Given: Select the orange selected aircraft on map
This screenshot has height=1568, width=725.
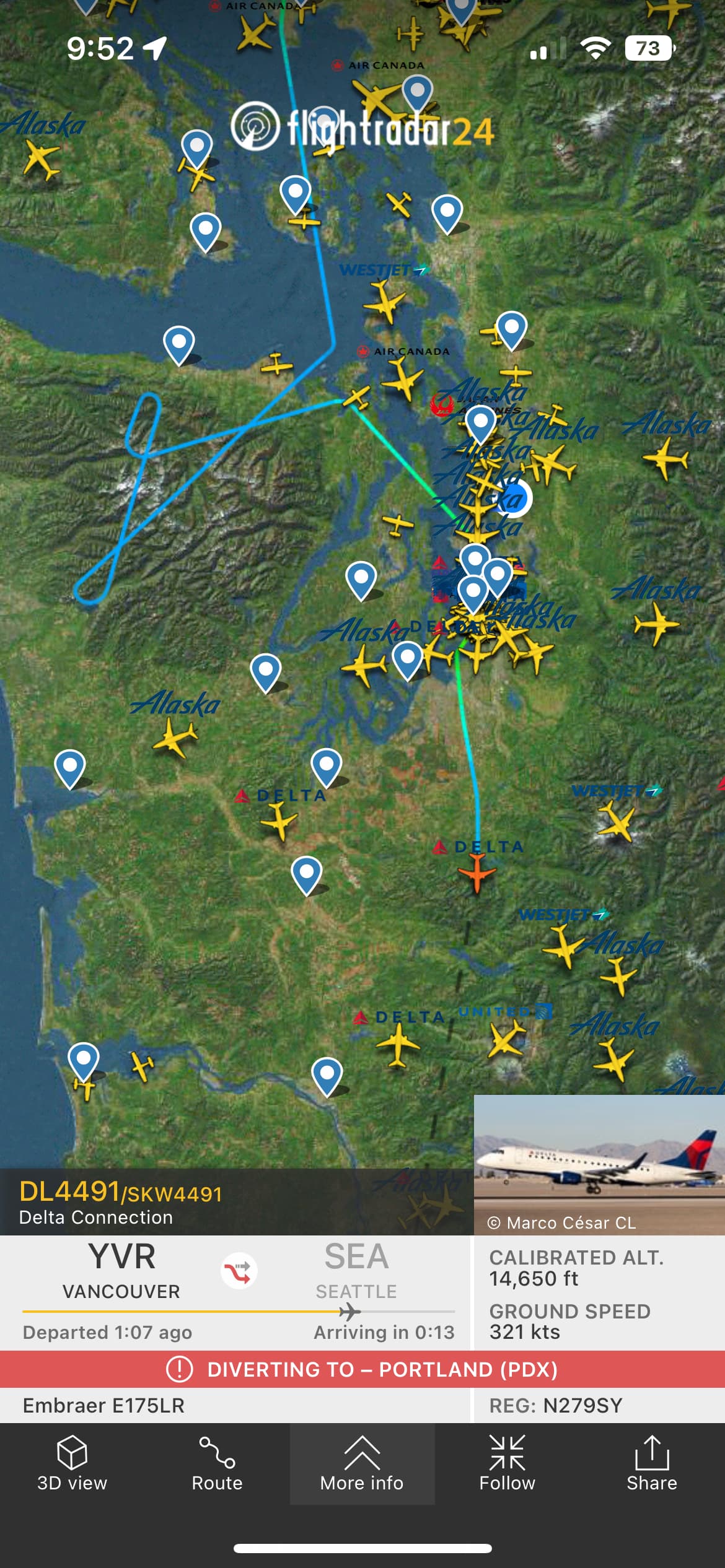Looking at the screenshot, I should coord(477,873).
